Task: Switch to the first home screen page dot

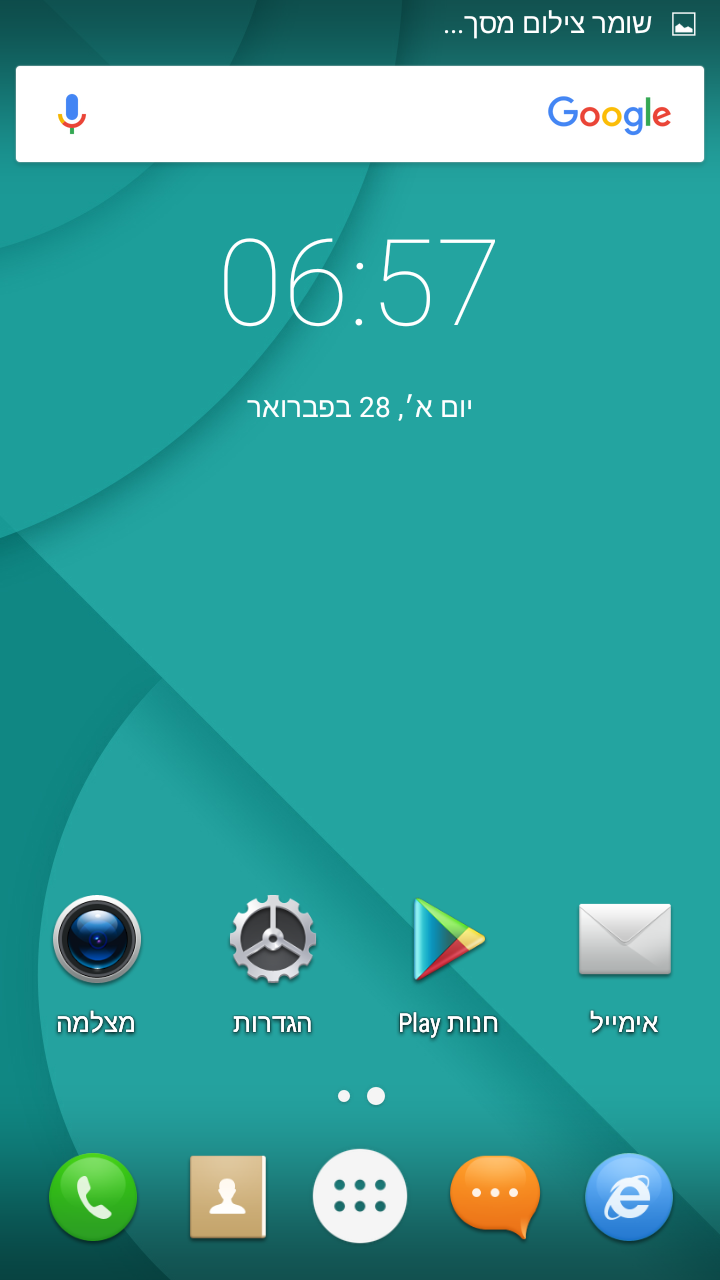Action: (344, 1096)
